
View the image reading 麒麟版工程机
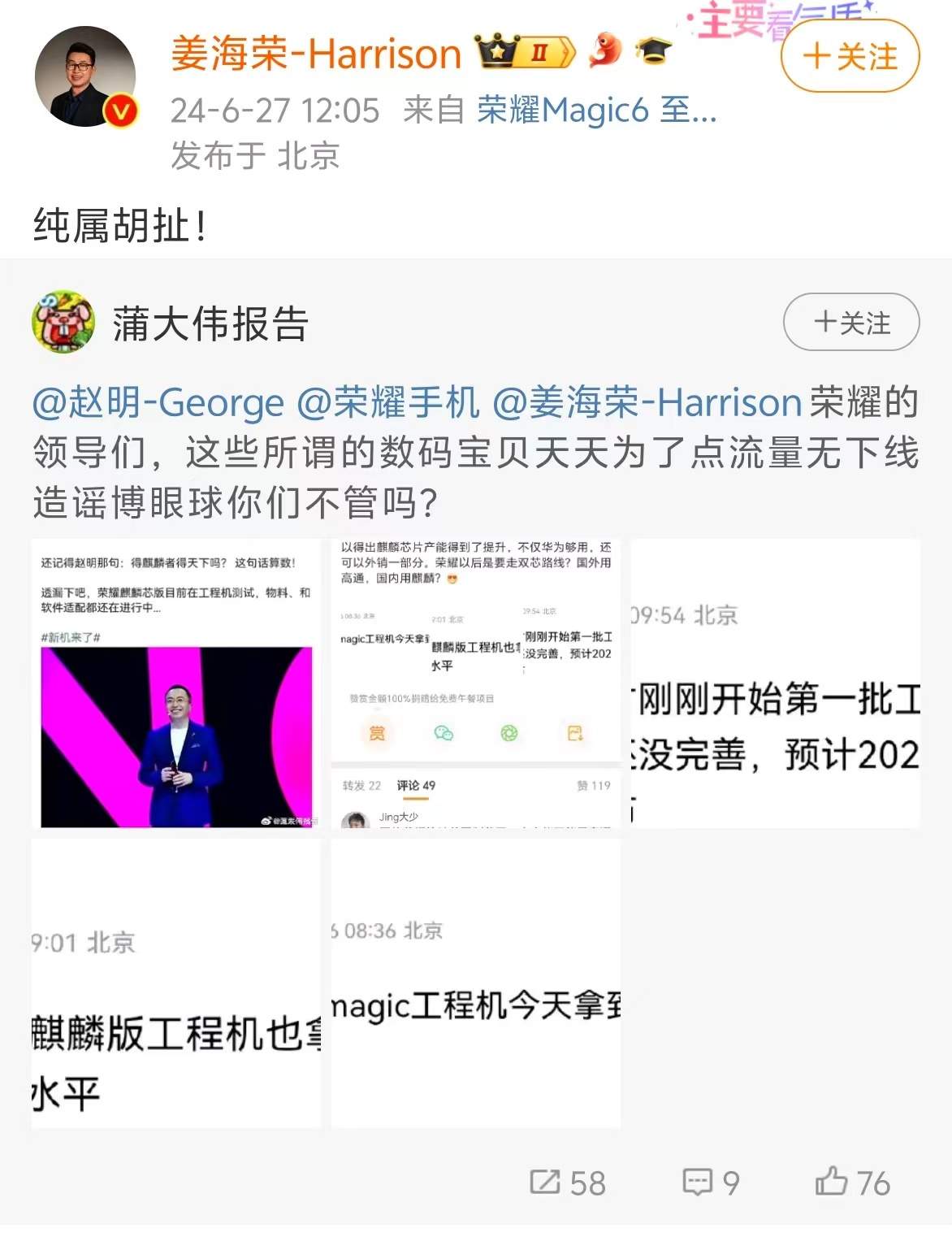[x=176, y=983]
